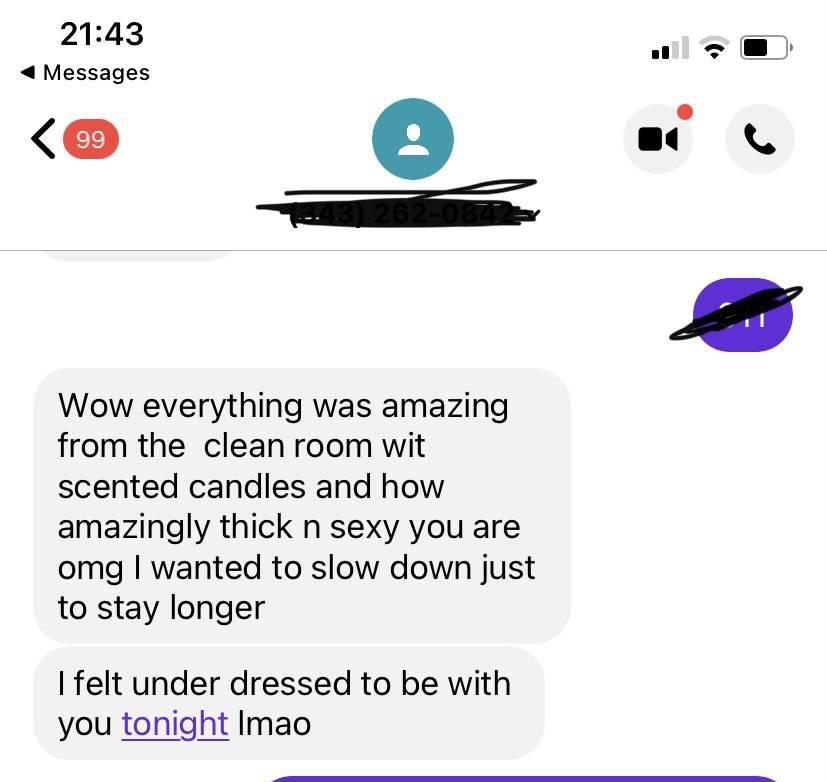Start a voice call
This screenshot has height=782, width=827.
759,139
